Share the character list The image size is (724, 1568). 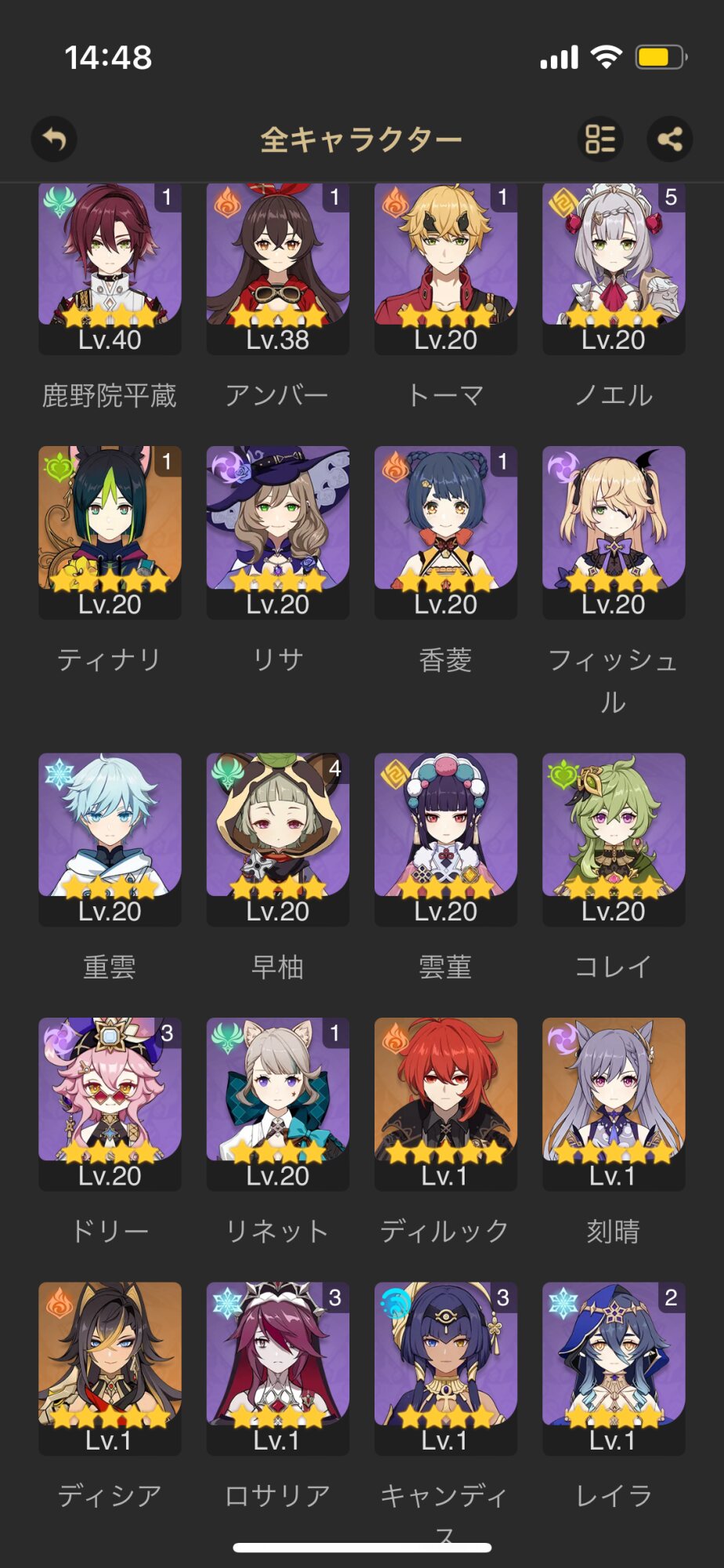tap(670, 140)
